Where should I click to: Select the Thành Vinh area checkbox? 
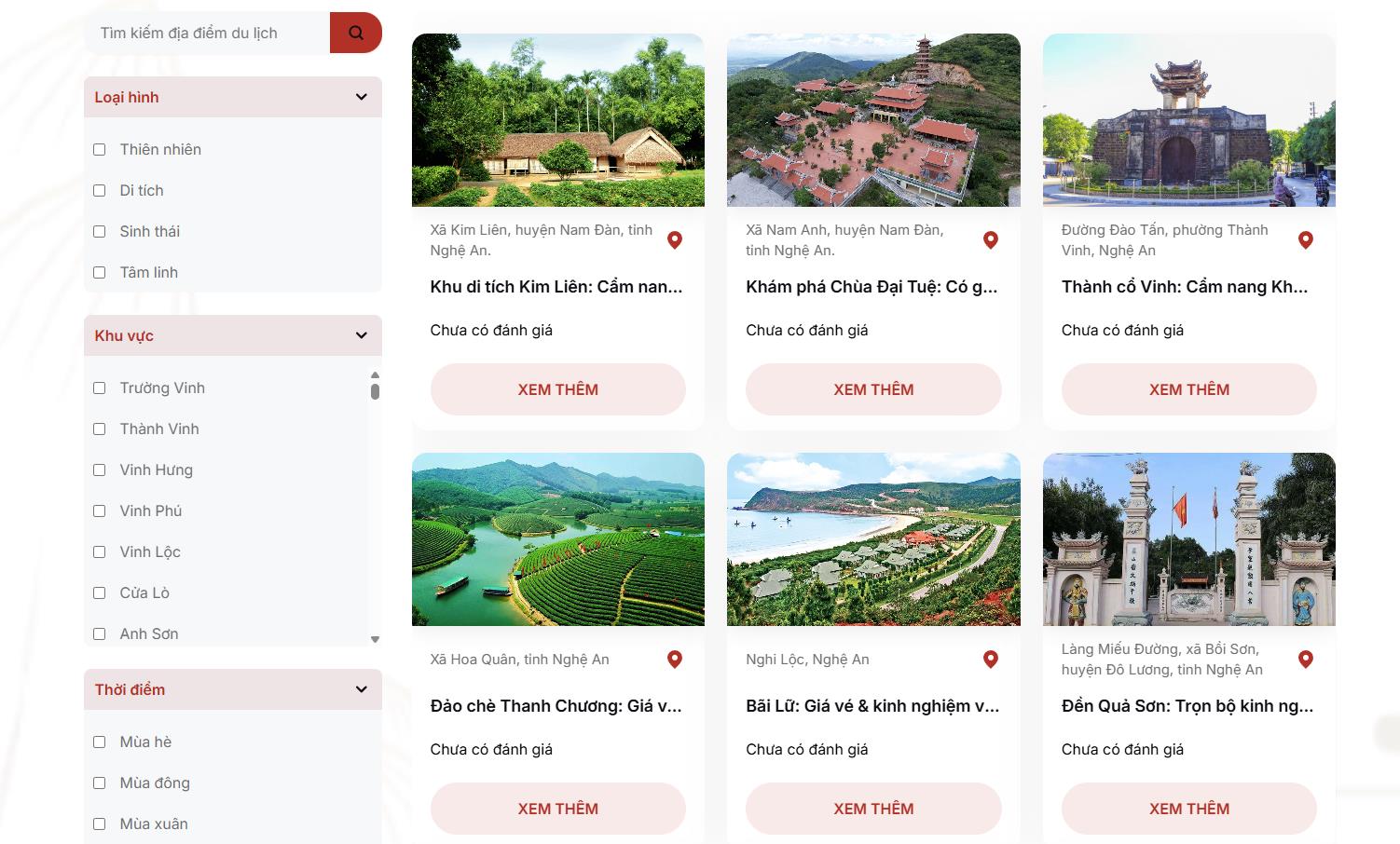pyautogui.click(x=100, y=429)
